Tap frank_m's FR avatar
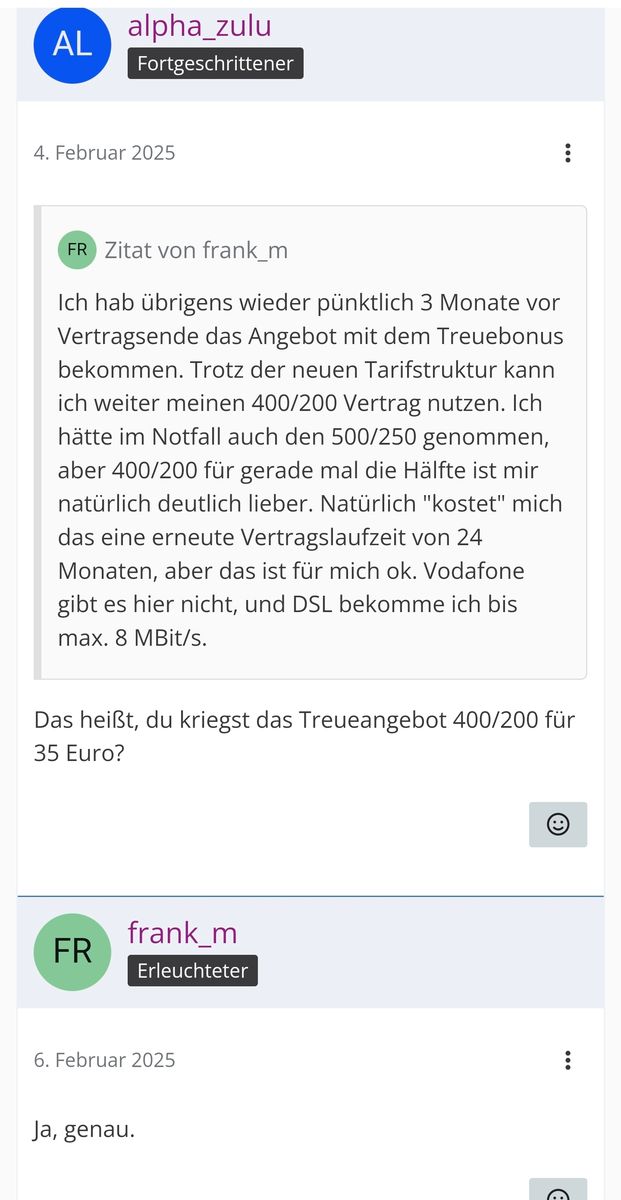This screenshot has width=621, height=1200. pyautogui.click(x=73, y=952)
